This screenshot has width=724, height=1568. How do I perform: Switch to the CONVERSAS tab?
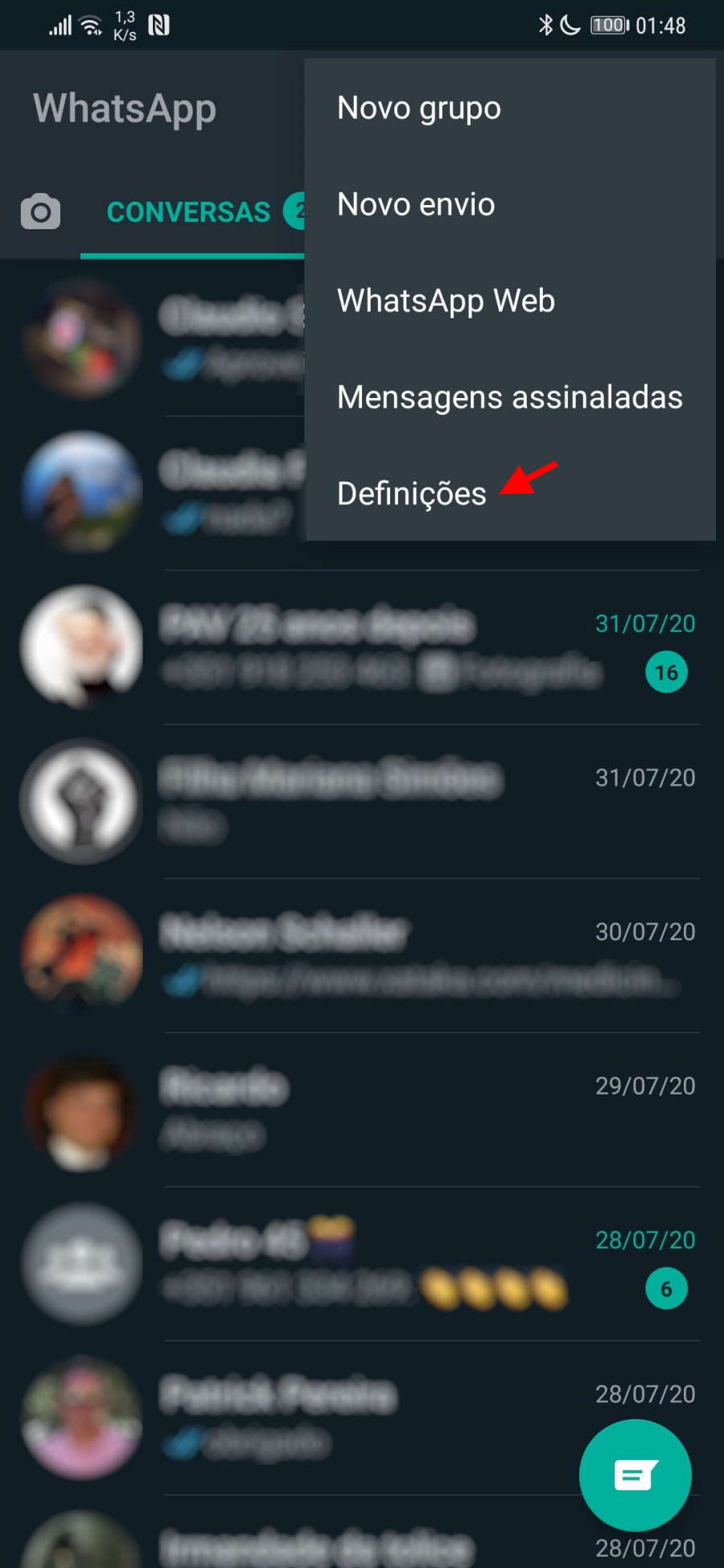pos(188,212)
